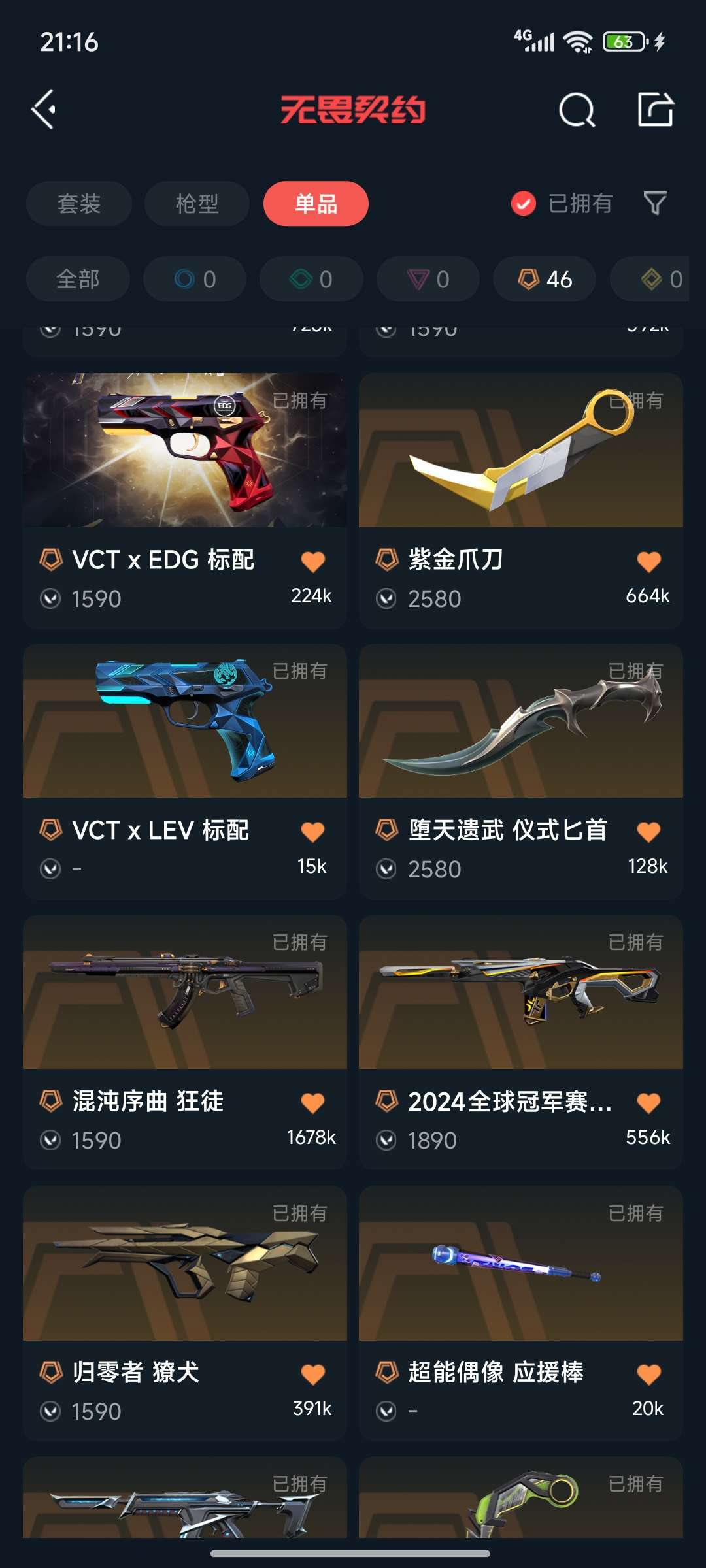The image size is (706, 1568).
Task: Open the 混沌序曲 狂徒 card
Action: 185,1042
